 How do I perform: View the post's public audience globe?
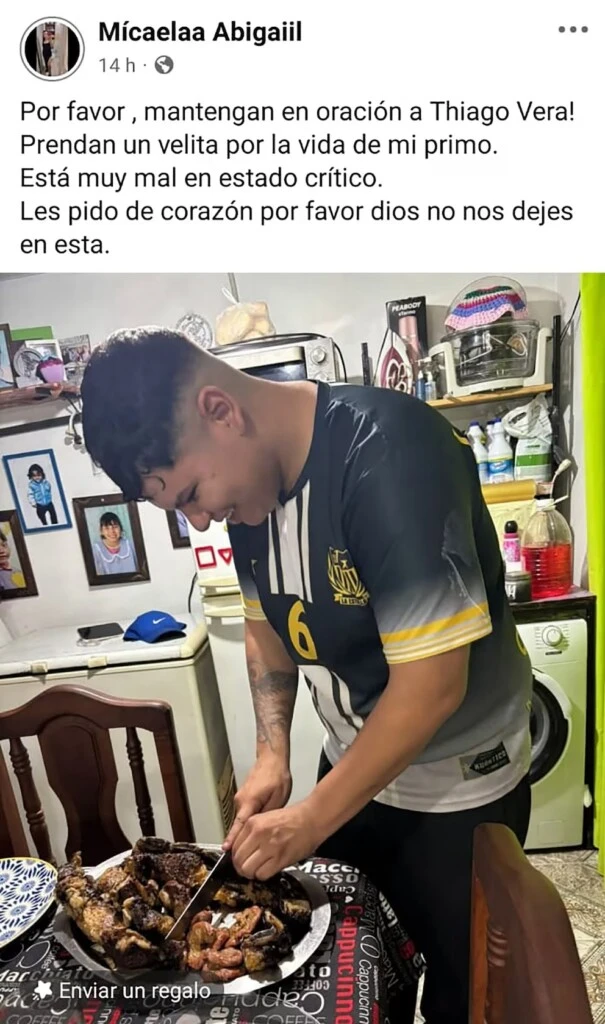pyautogui.click(x=164, y=65)
